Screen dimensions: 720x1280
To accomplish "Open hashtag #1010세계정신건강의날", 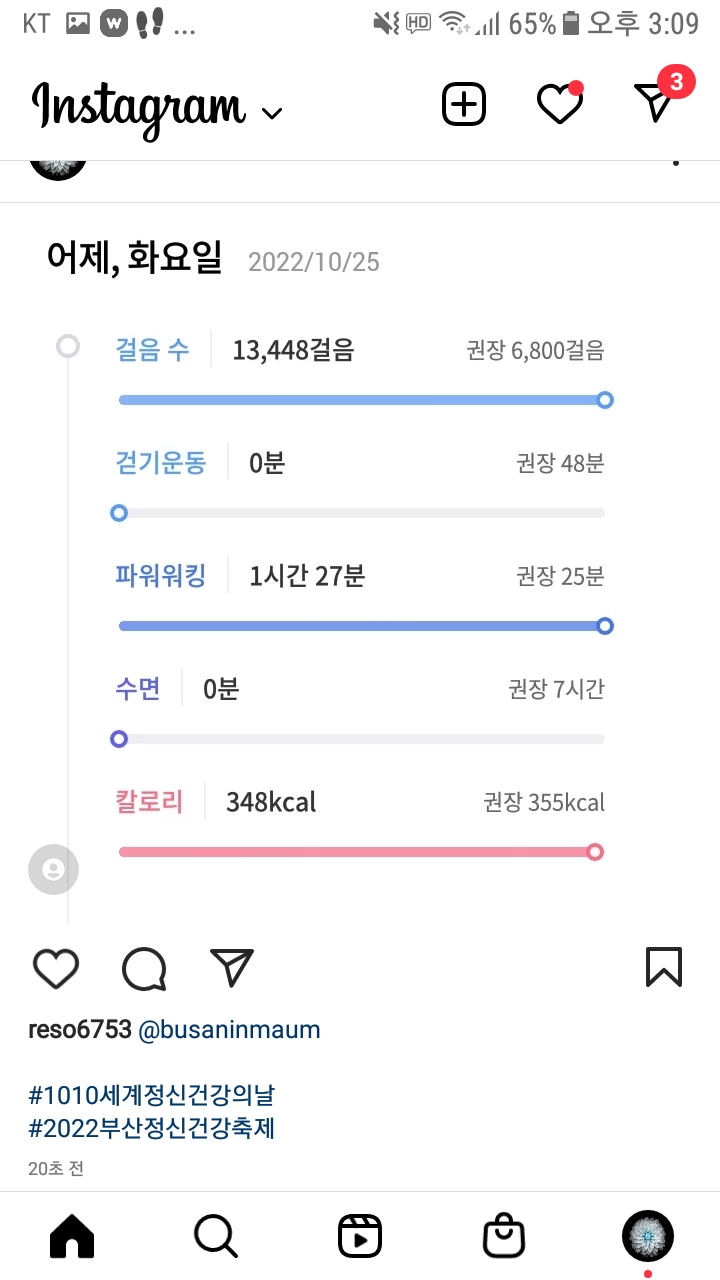I will (x=151, y=1095).
